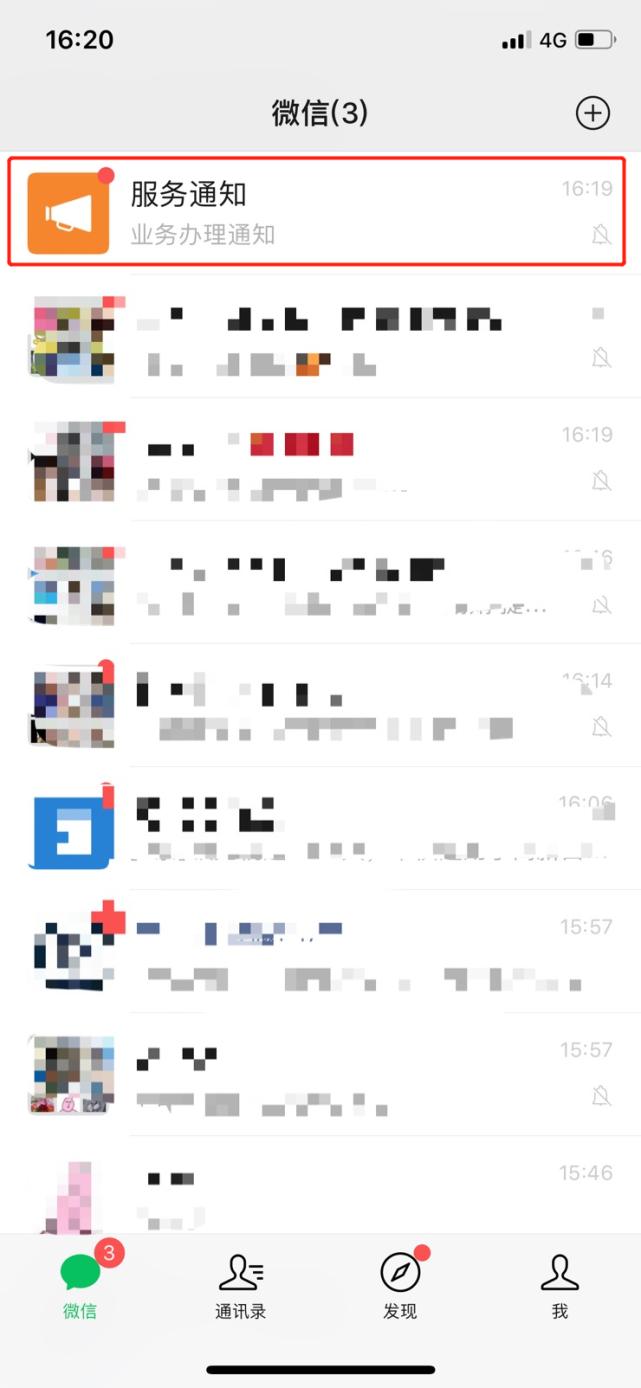The height and width of the screenshot is (1388, 641).
Task: Switch to the 发现 tab
Action: [x=400, y=1284]
